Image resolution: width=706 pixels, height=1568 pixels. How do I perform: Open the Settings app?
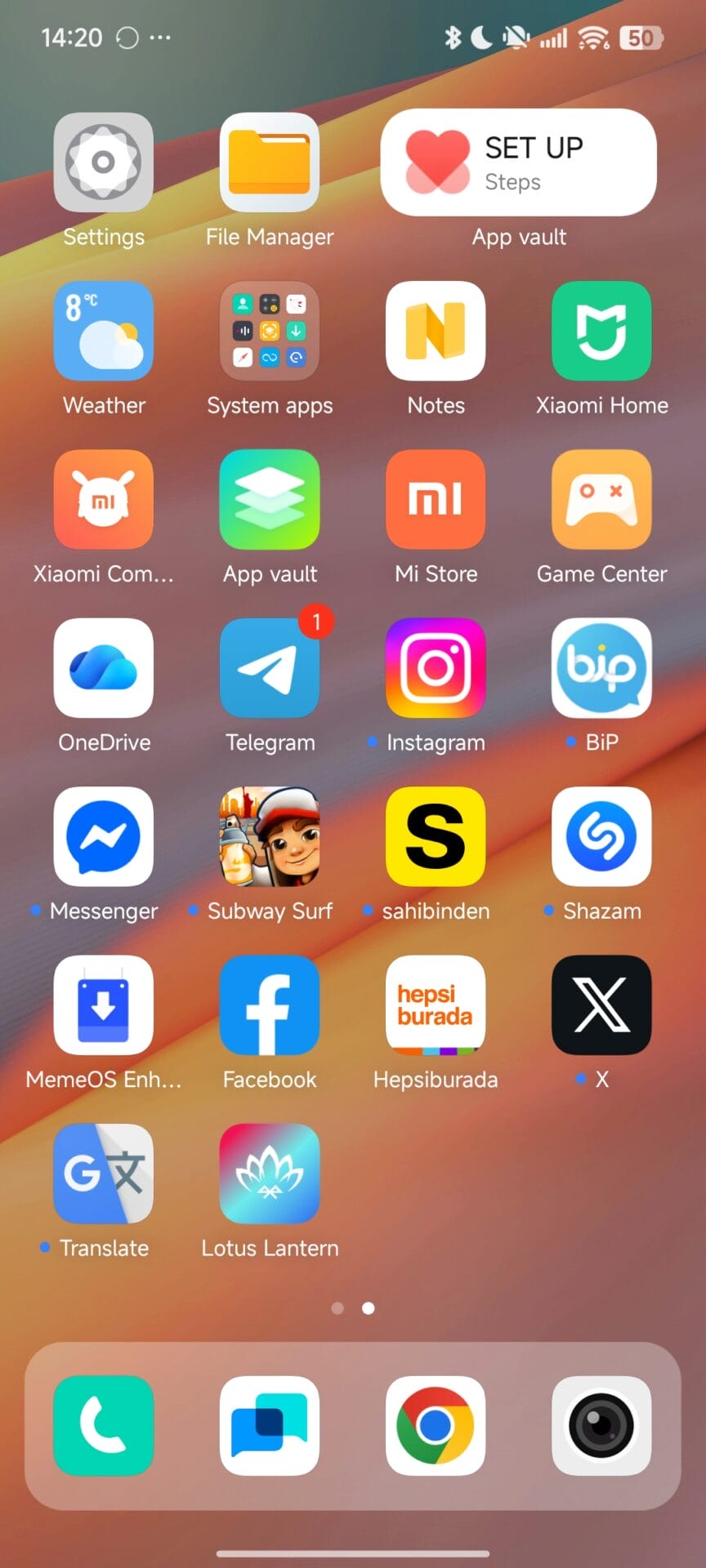103,163
